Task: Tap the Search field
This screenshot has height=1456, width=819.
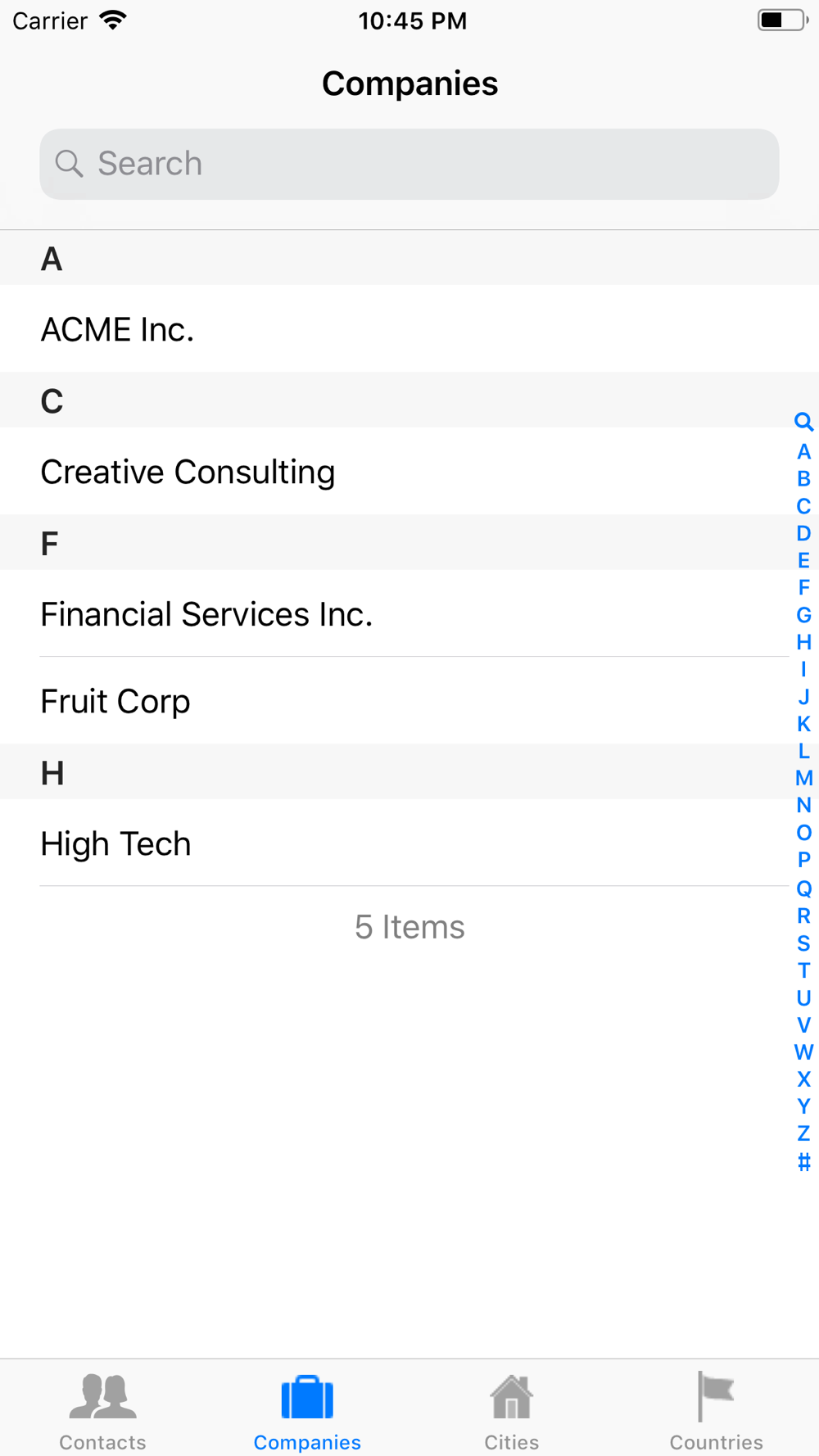Action: [x=409, y=164]
